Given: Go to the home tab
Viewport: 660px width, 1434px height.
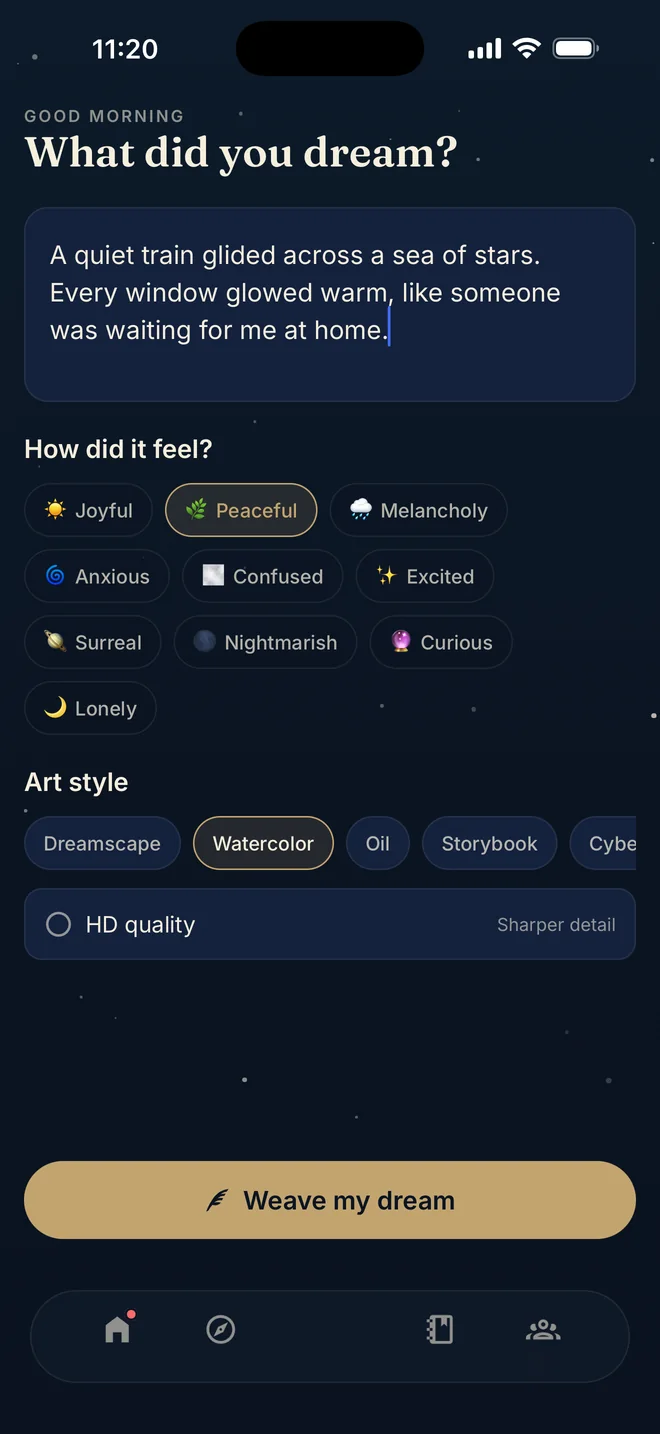Looking at the screenshot, I should [118, 1329].
